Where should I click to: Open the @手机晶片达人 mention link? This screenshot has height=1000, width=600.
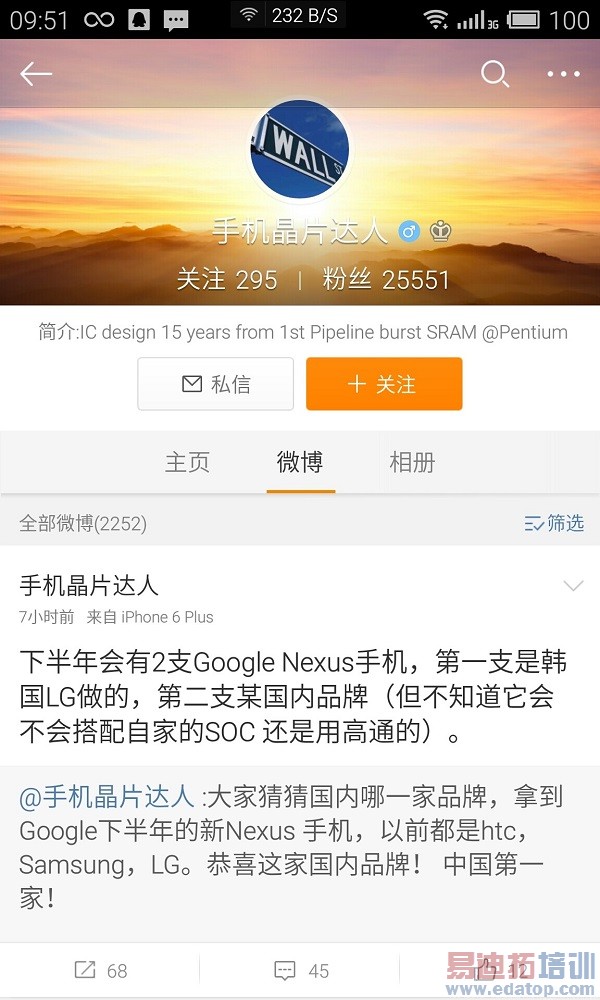click(x=107, y=797)
